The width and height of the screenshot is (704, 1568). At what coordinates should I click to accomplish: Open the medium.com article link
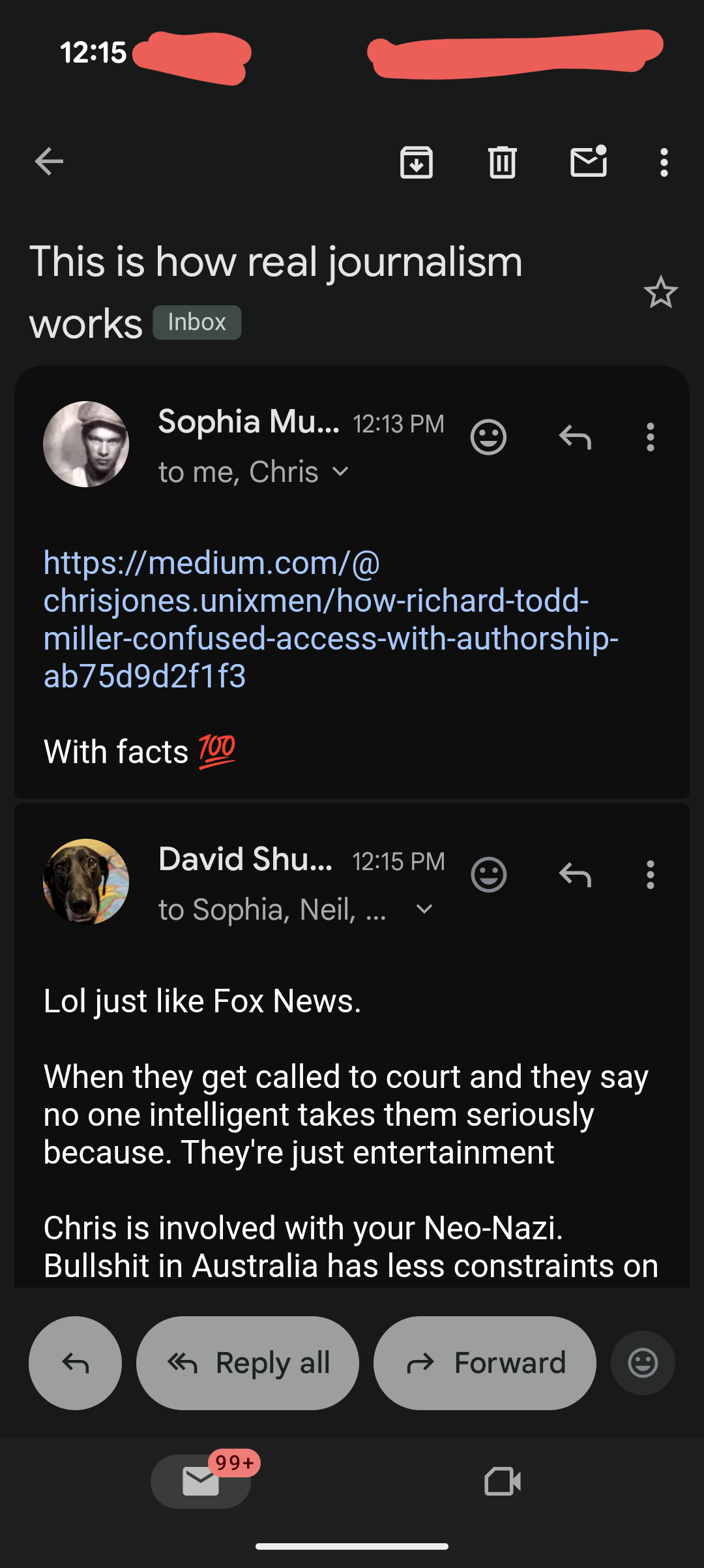coord(330,619)
